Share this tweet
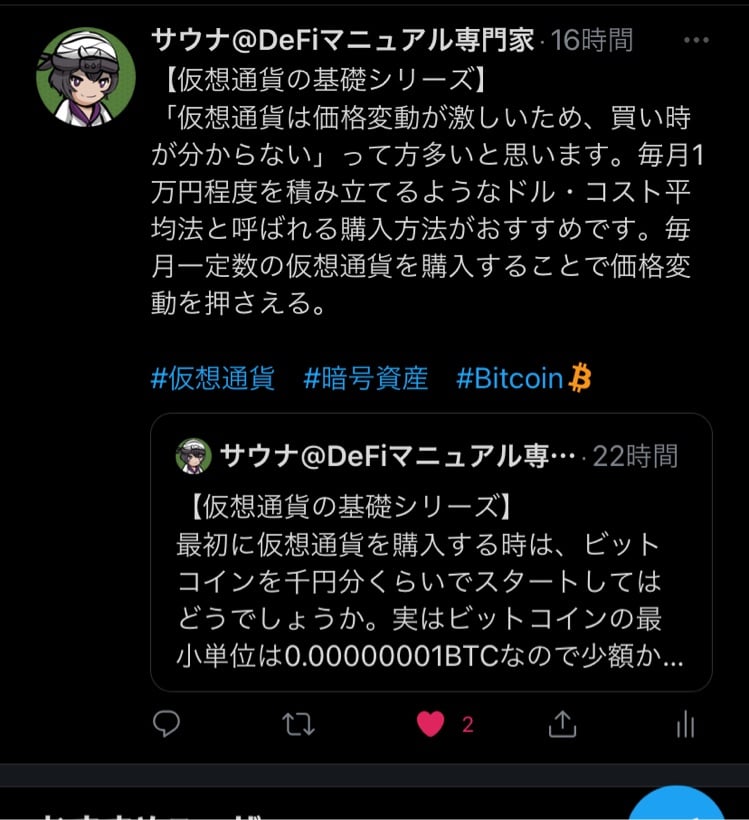Image resolution: width=749 pixels, height=820 pixels. tap(562, 724)
